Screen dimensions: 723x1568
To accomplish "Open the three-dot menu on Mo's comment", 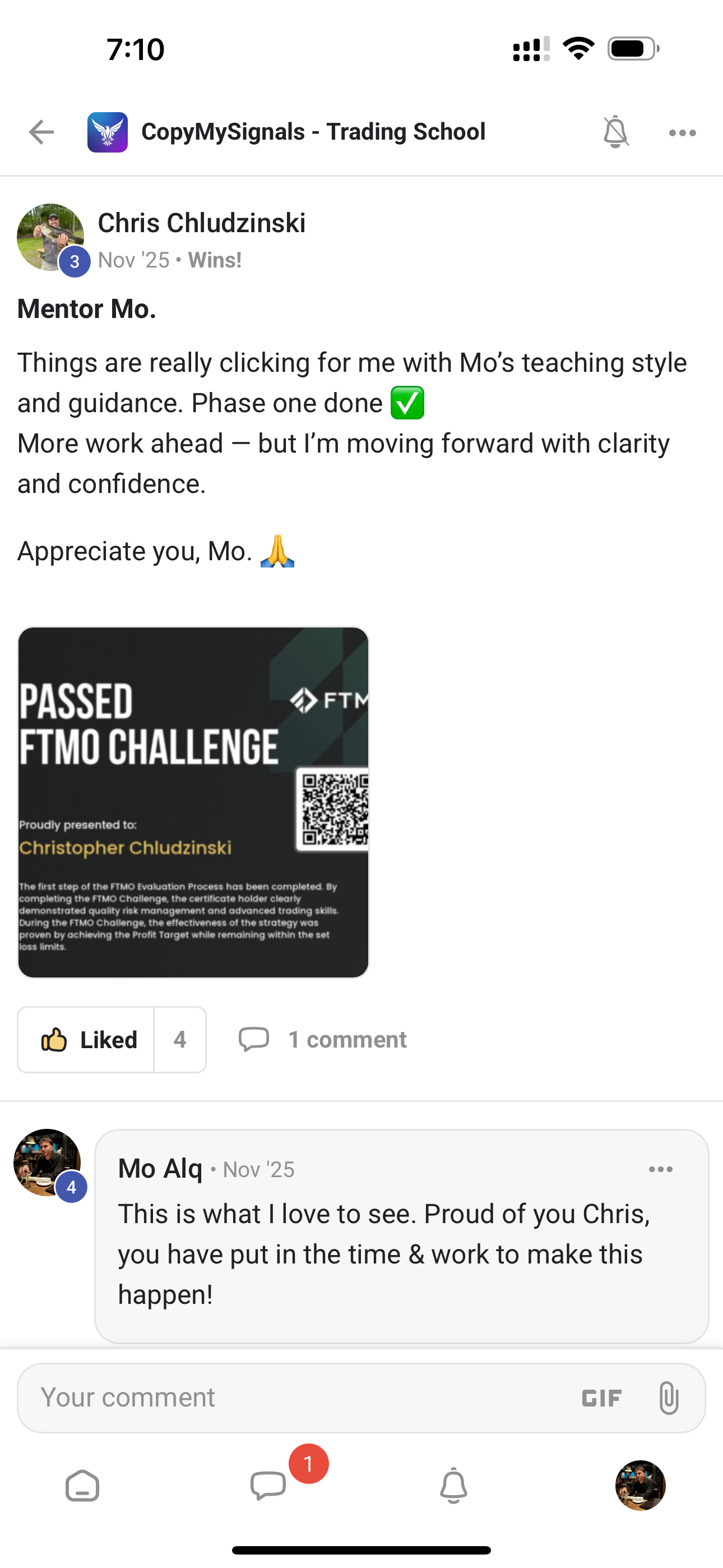I will [x=661, y=1169].
